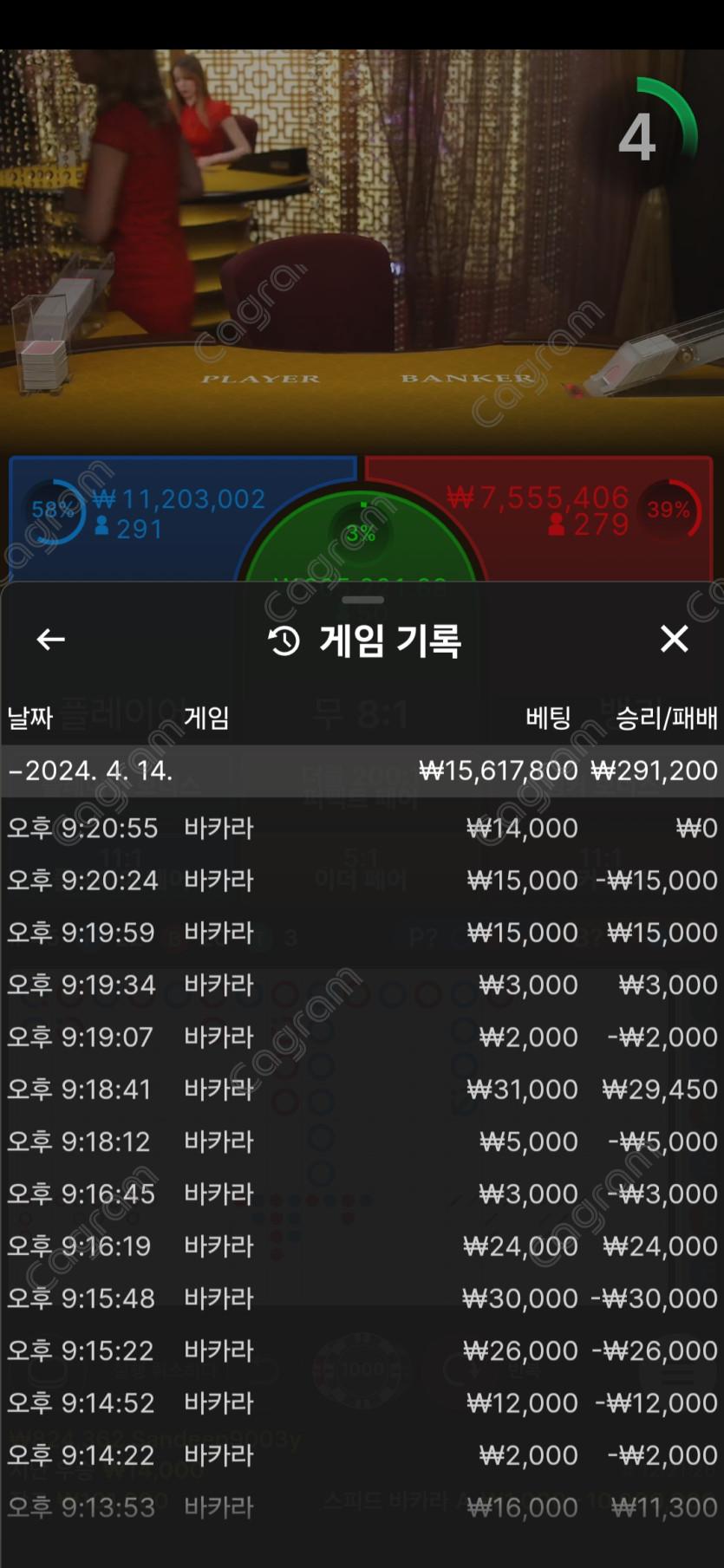View details of the 9:19:59 round
The image size is (724, 1568).
(x=362, y=933)
